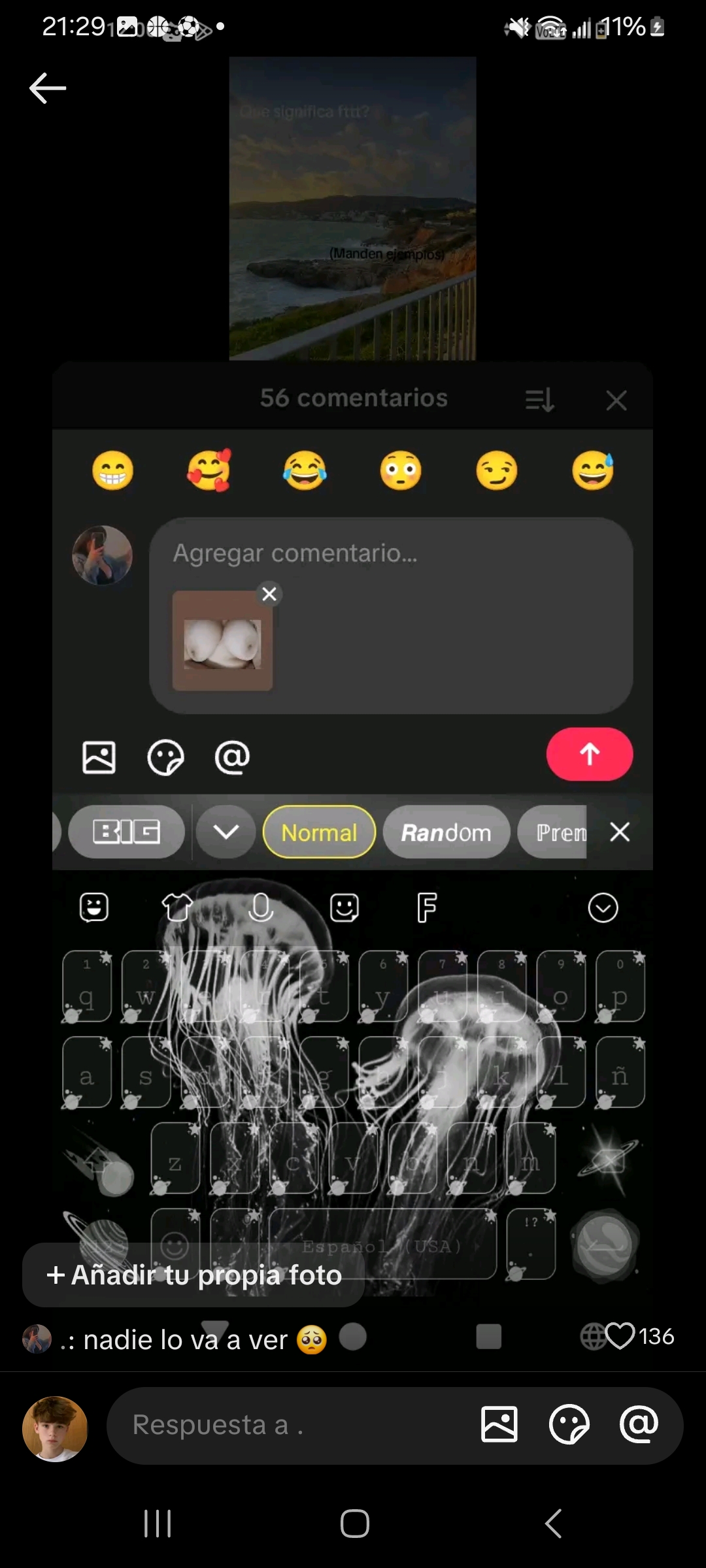Open the sticker picker in the reply bar
This screenshot has width=706, height=1568.
coord(569,1424)
